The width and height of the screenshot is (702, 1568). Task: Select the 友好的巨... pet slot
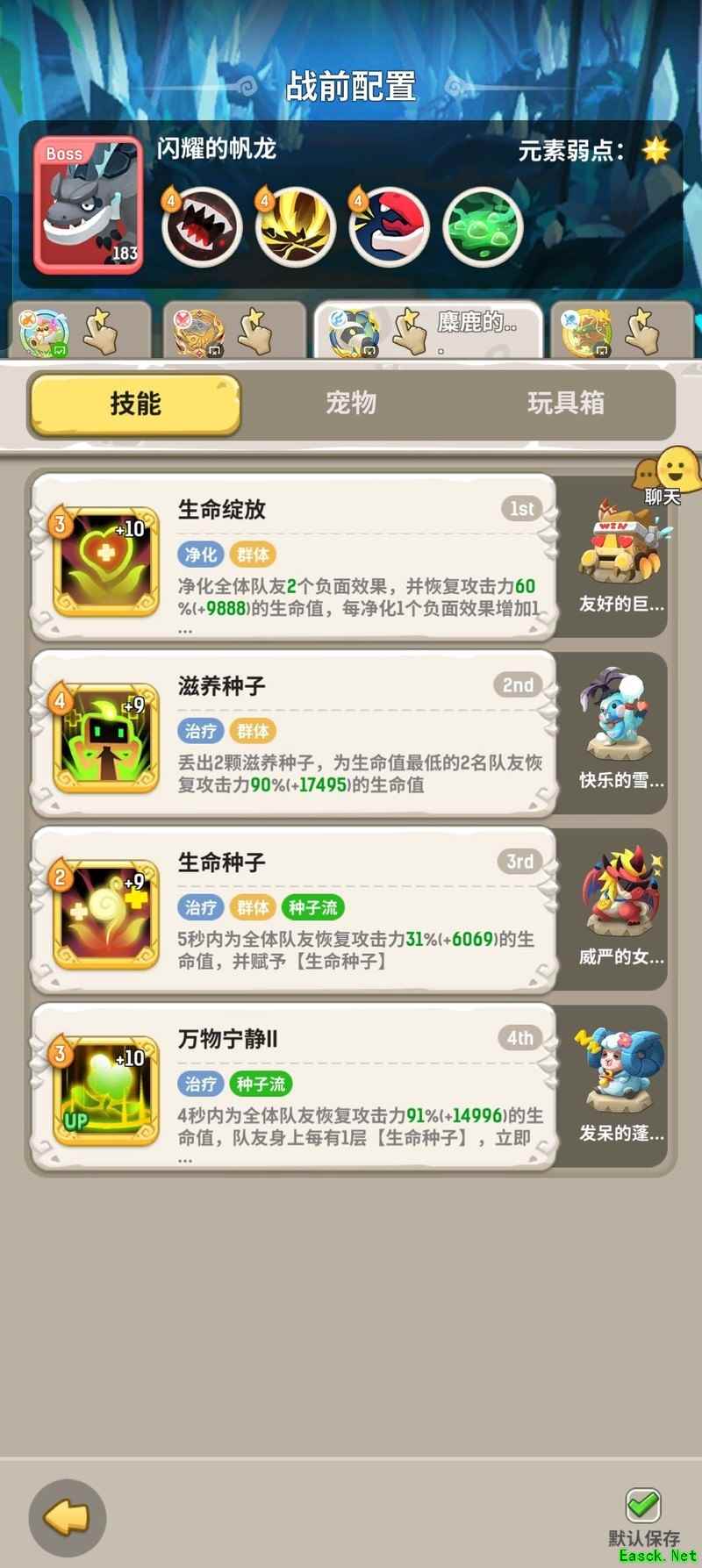coord(621,556)
